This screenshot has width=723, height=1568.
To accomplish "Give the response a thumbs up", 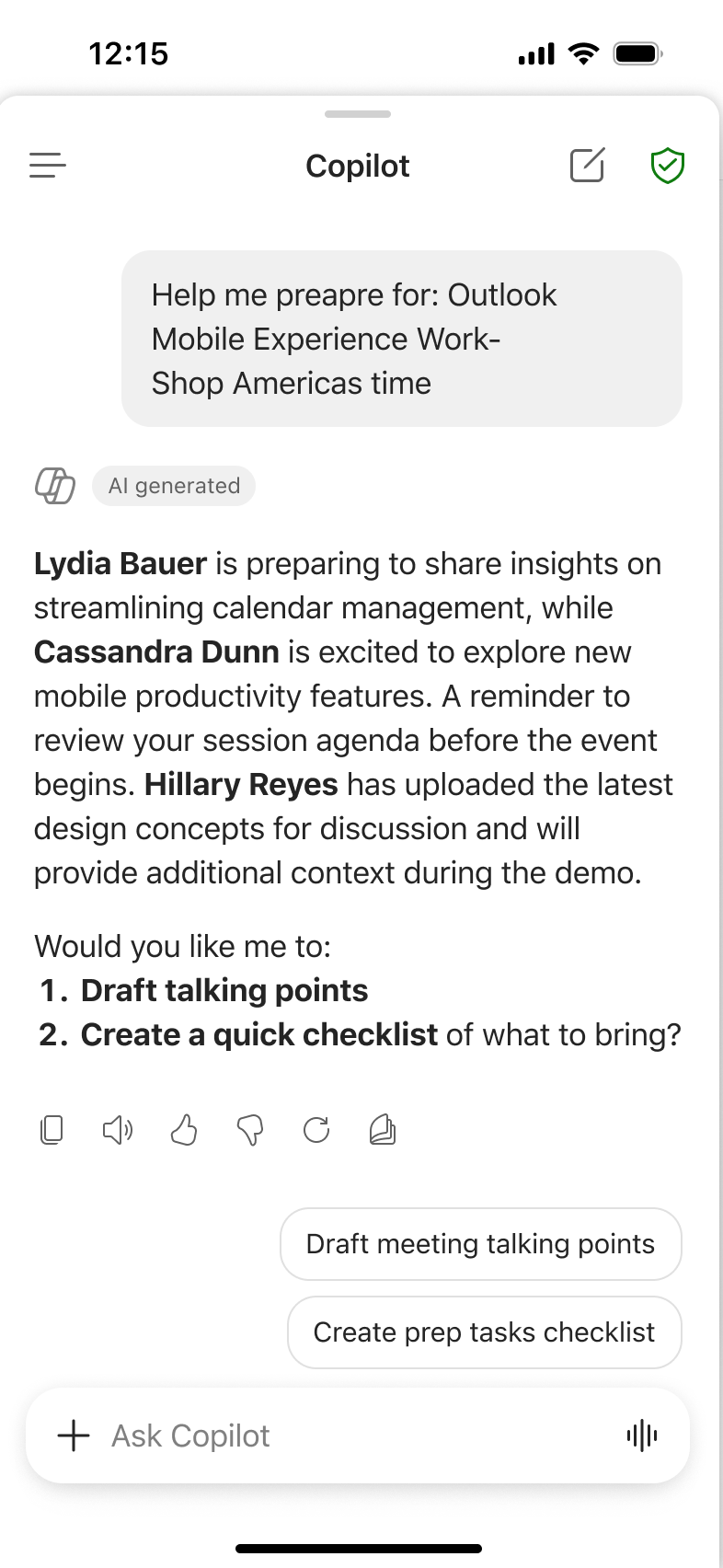I will [x=184, y=1130].
